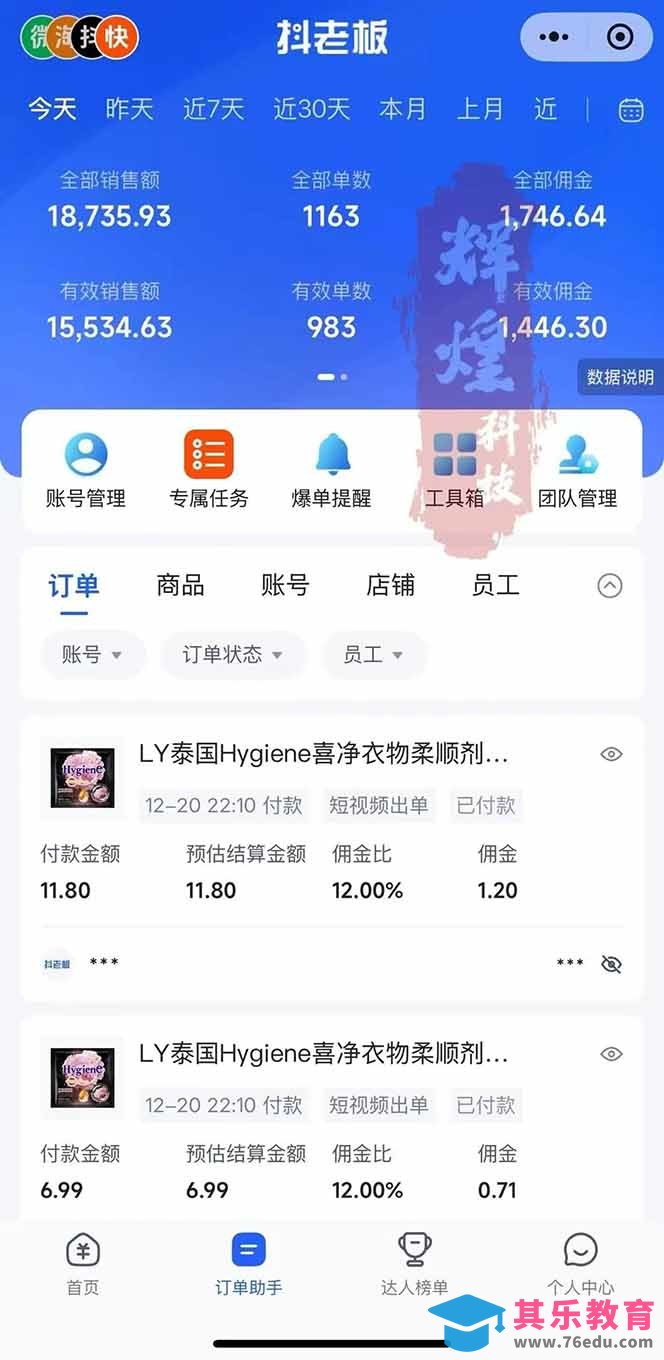Switch date range to 昨天

point(130,109)
